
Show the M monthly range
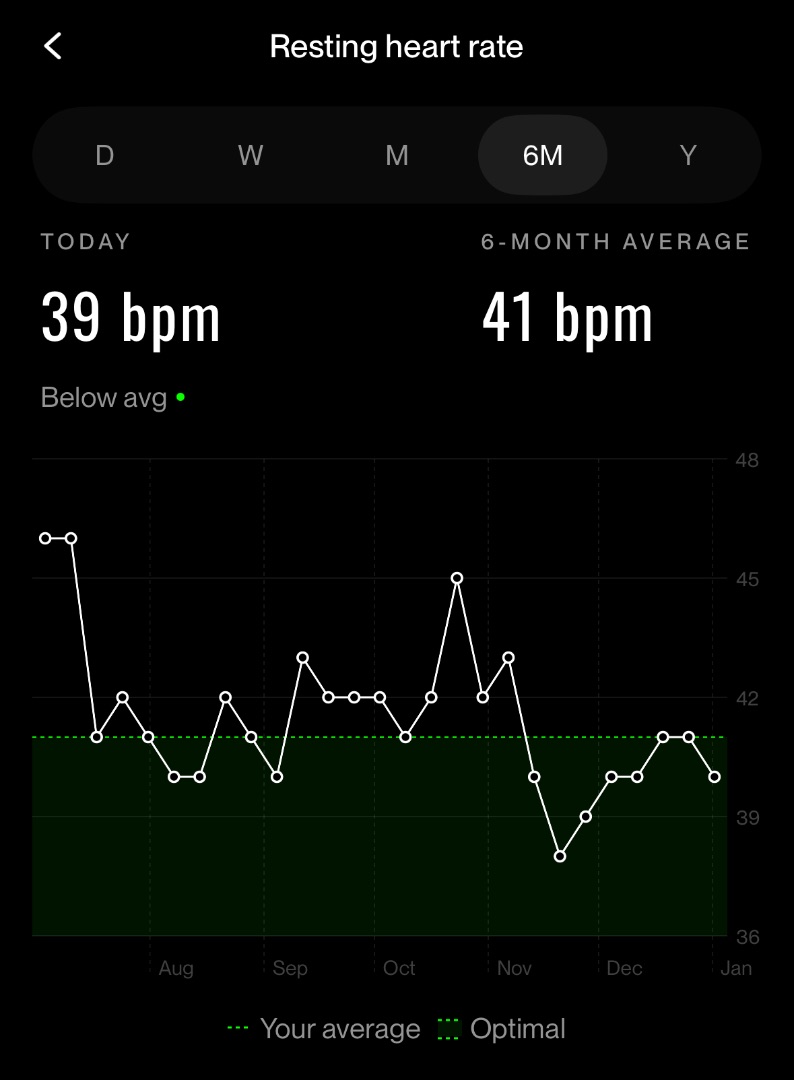397,155
